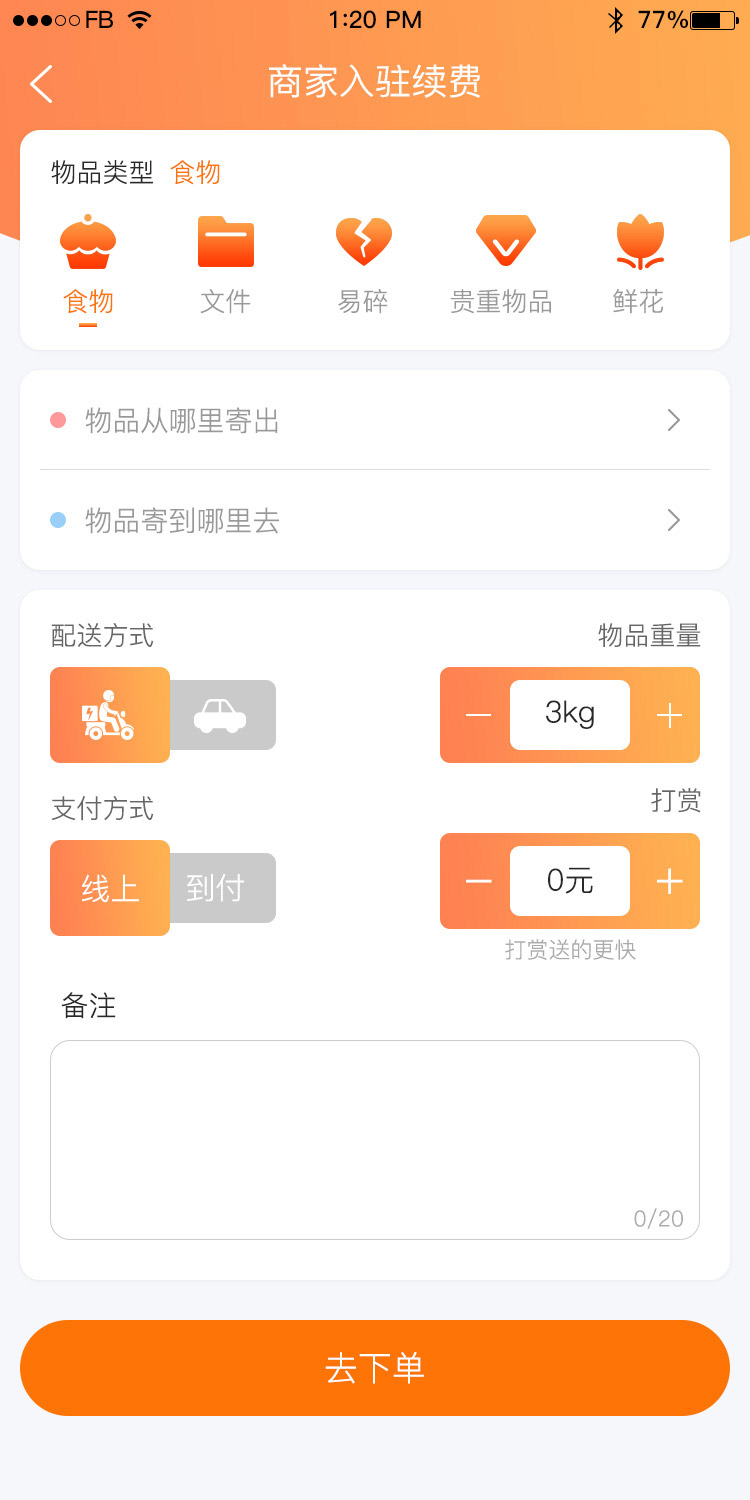
Task: Switch delivery method to car
Action: pyautogui.click(x=222, y=715)
